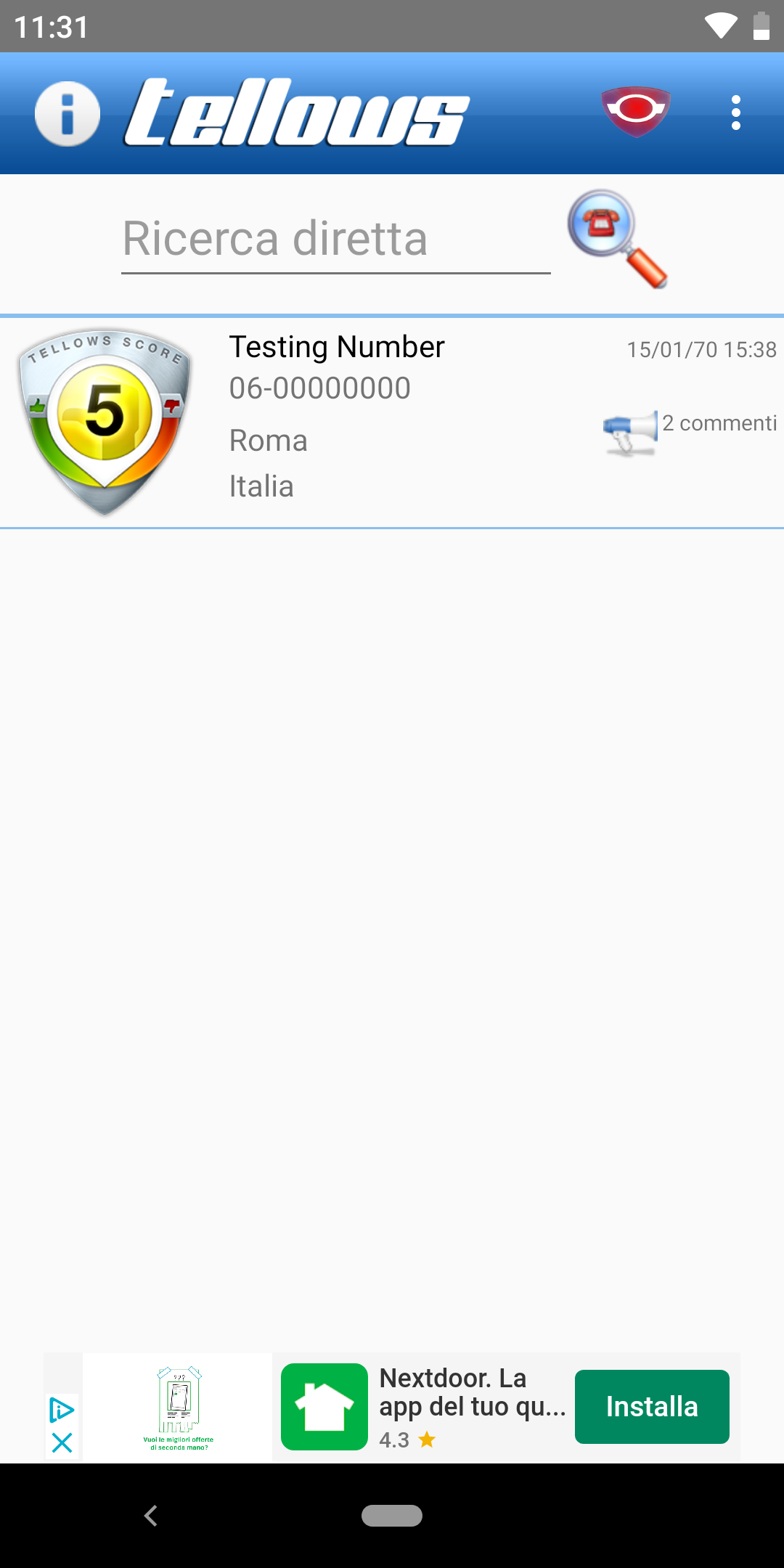Screen dimensions: 784x1568
Task: Open the ad info icon
Action: click(62, 1410)
